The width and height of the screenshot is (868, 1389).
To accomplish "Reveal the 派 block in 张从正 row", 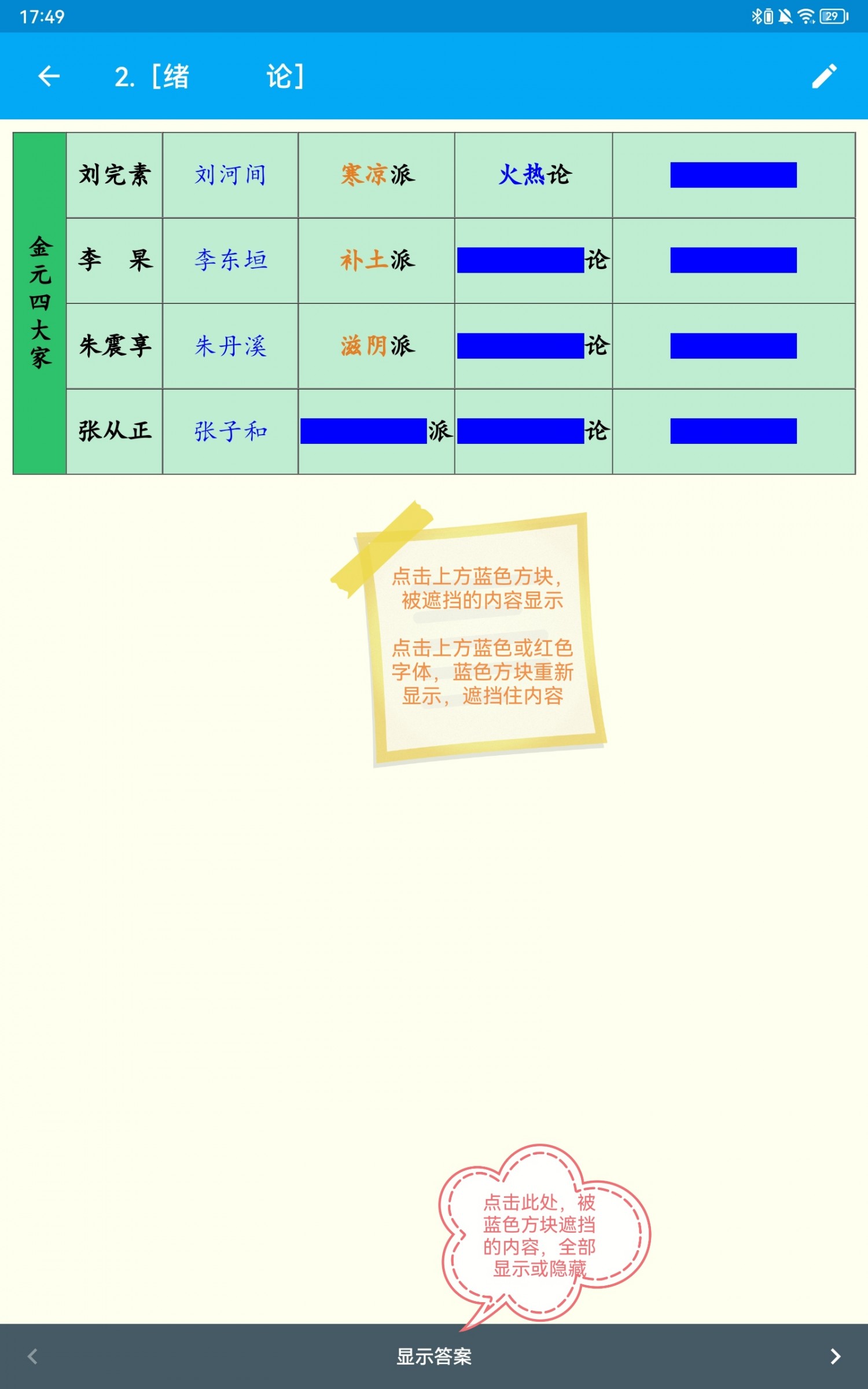I will [363, 431].
